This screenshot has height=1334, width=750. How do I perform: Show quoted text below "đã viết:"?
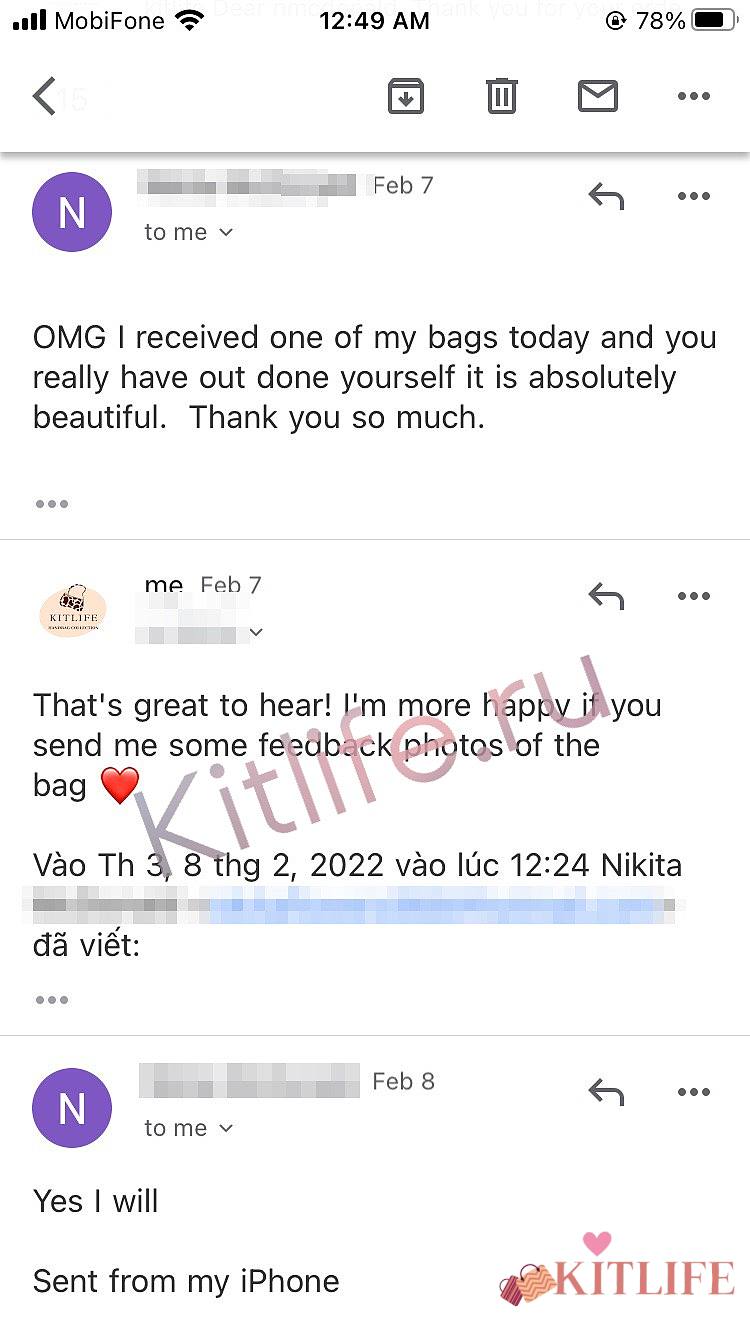[x=51, y=999]
